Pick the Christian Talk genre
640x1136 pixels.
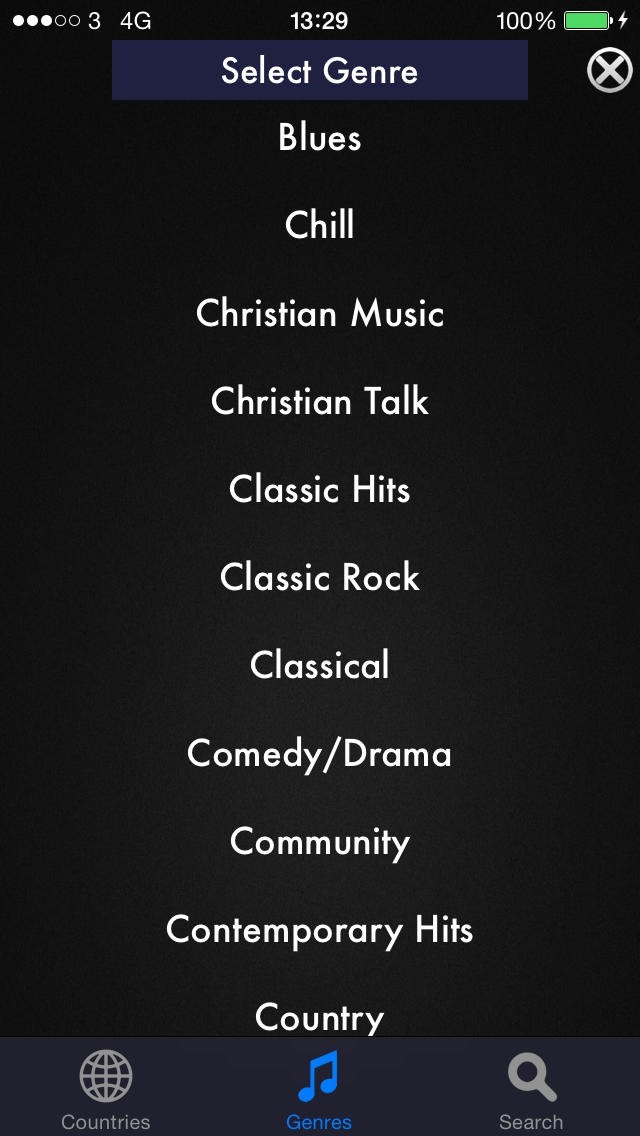320,401
